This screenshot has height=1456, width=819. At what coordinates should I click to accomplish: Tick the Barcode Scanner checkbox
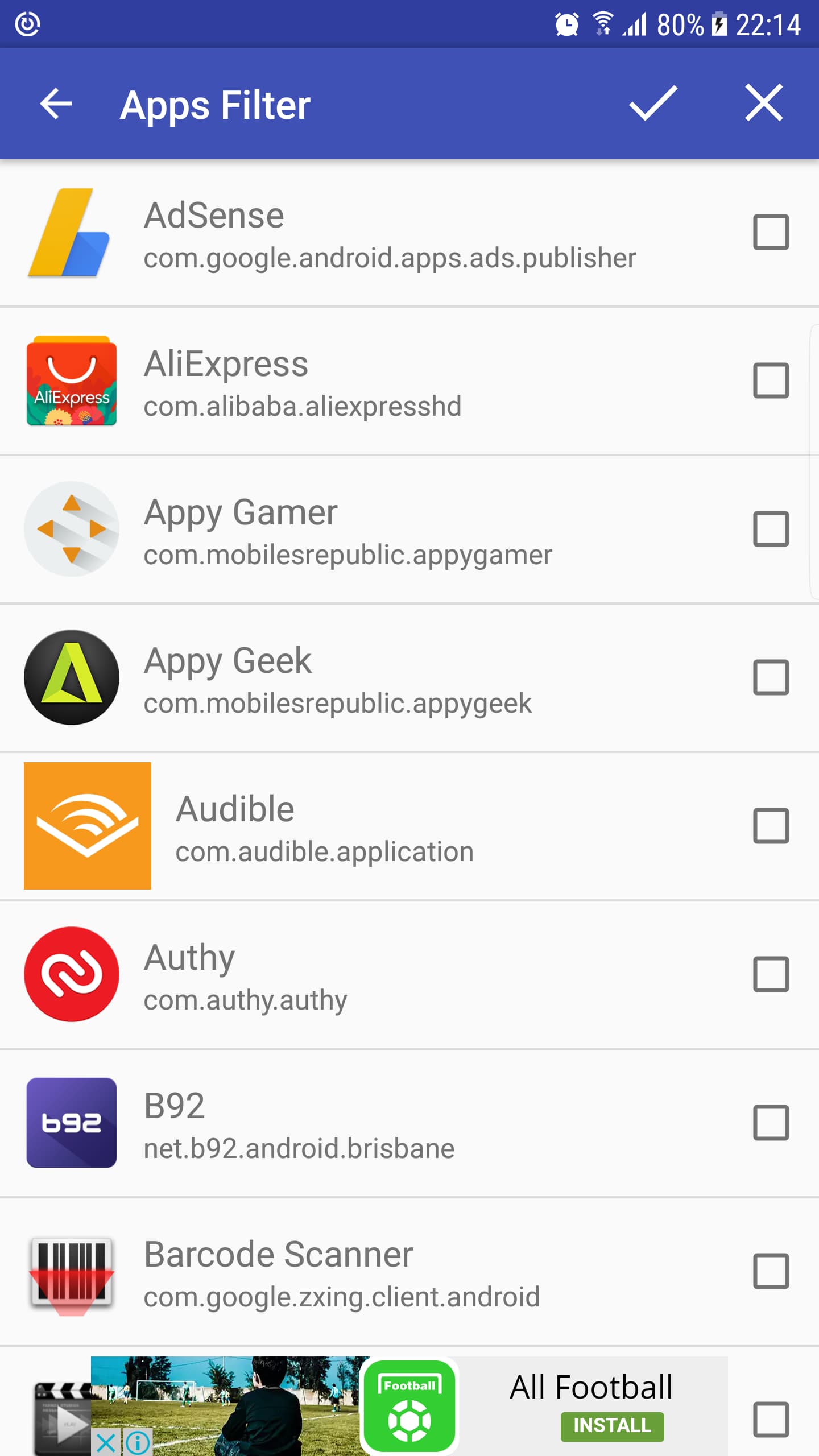pos(771,1271)
